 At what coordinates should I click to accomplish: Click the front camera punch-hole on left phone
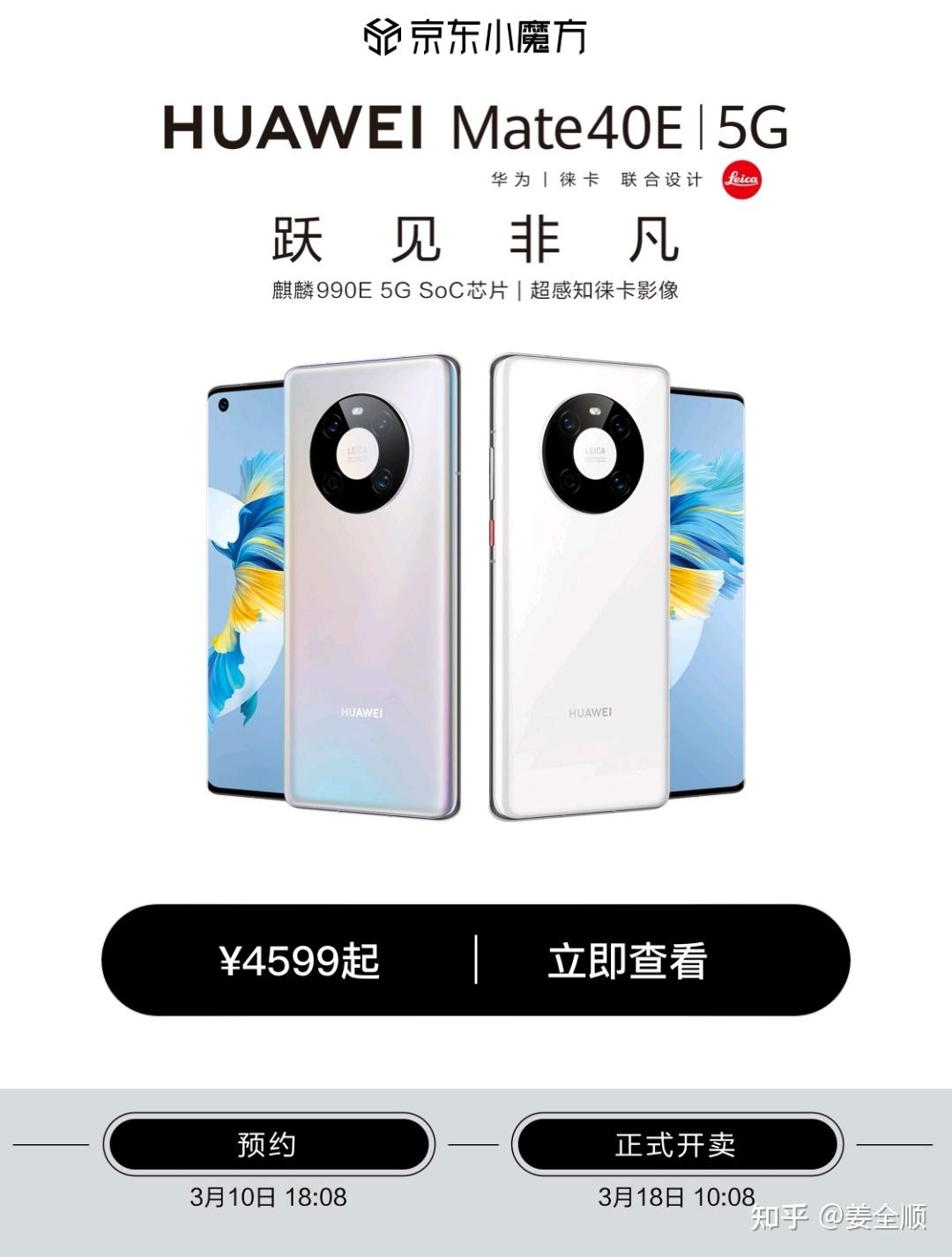(x=223, y=406)
